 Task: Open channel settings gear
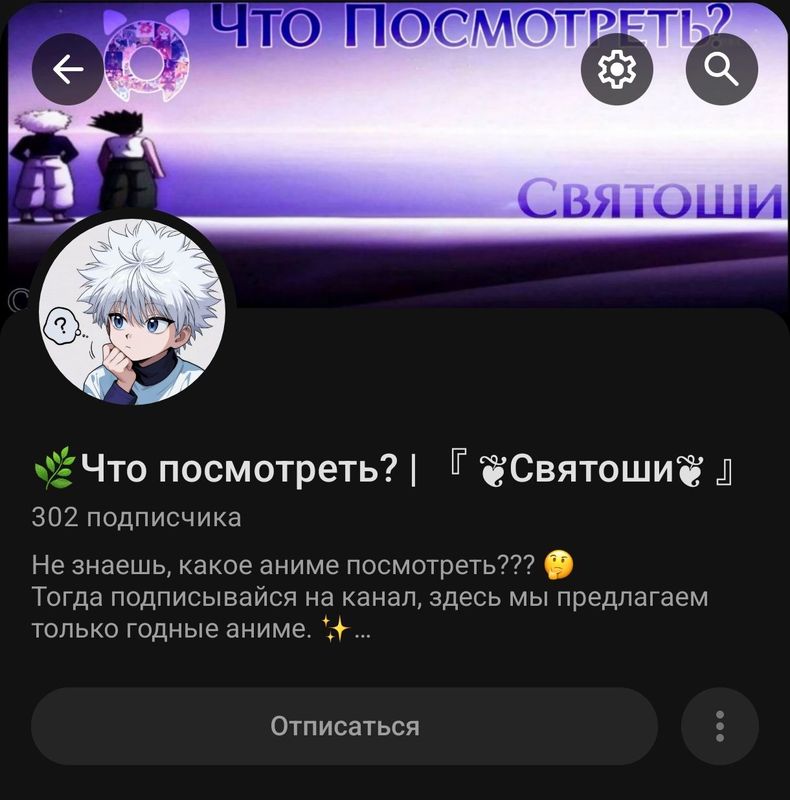point(616,69)
